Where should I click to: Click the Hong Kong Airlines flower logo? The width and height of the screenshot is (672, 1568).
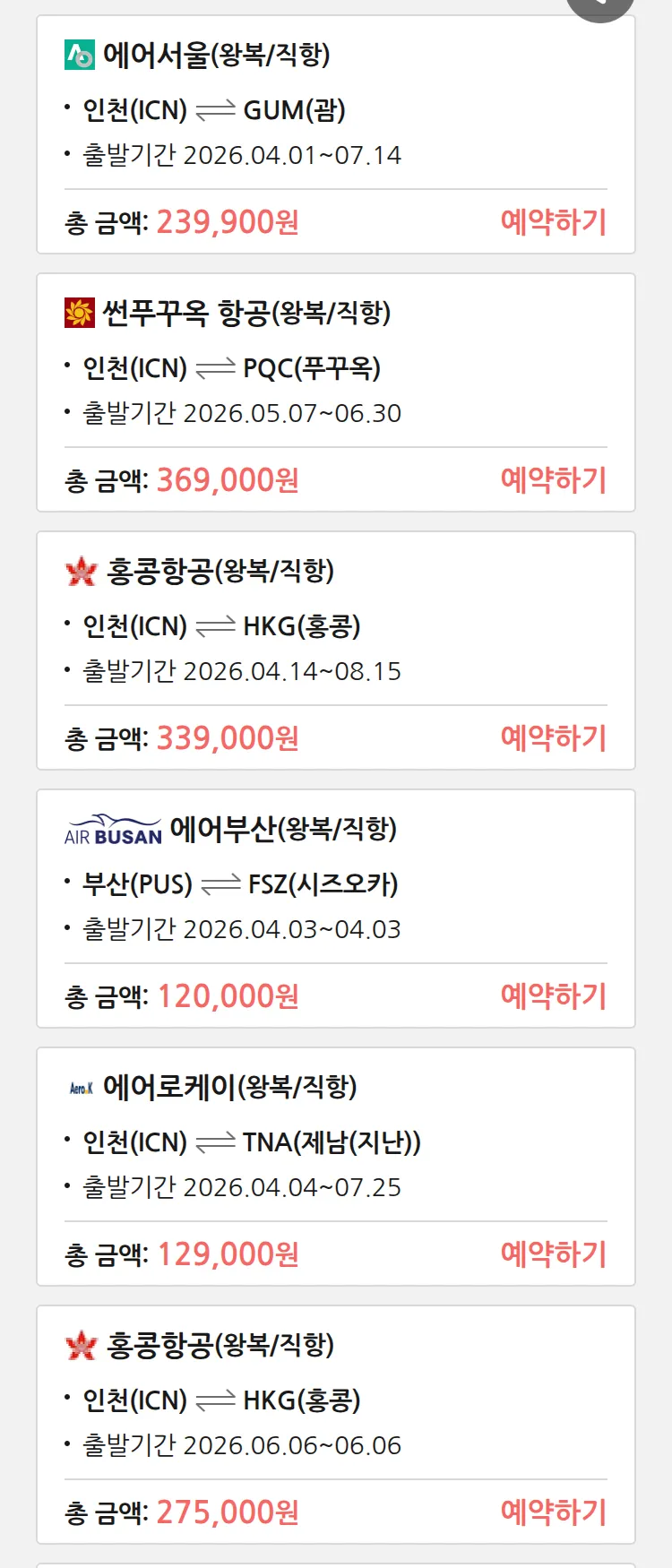80,571
